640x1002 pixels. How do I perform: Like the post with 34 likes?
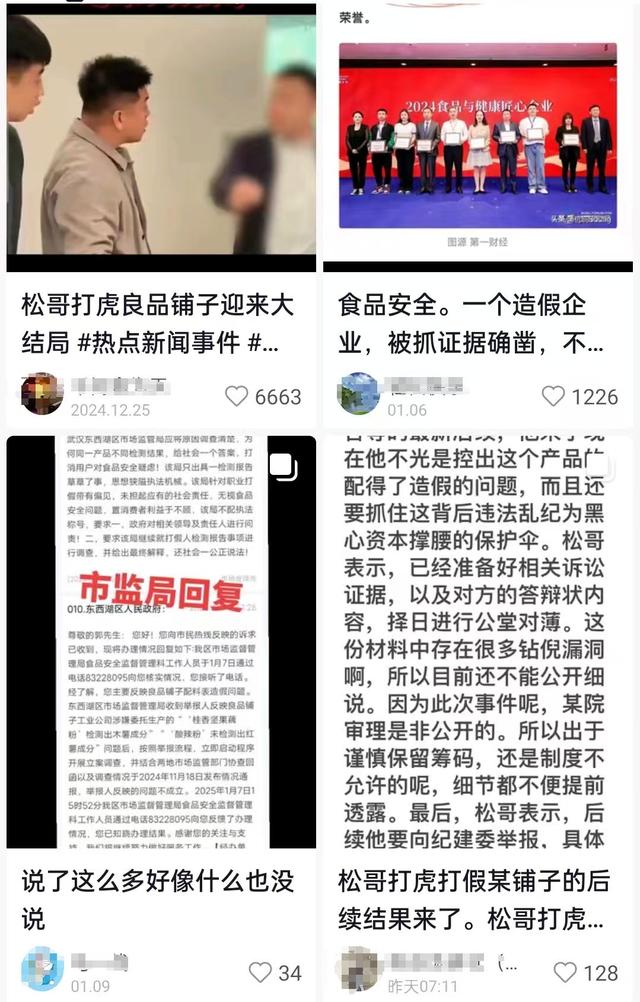(260, 972)
